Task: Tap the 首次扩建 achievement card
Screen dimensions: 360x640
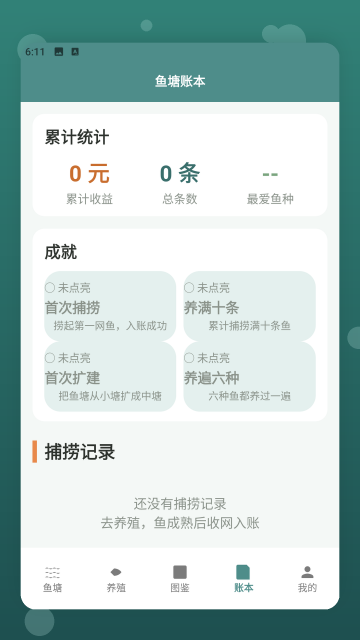Action: (x=110, y=376)
